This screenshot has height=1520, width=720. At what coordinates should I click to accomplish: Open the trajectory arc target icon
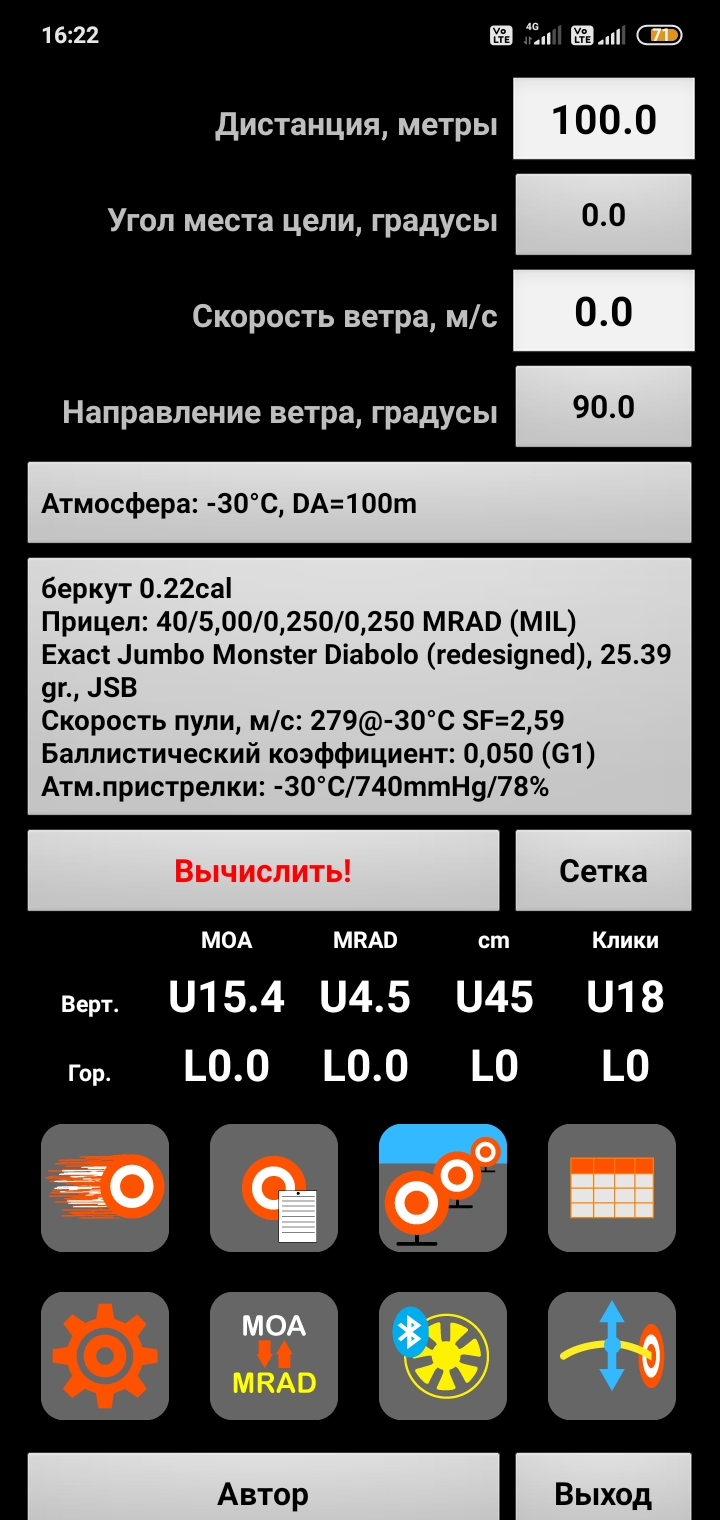click(x=612, y=1355)
